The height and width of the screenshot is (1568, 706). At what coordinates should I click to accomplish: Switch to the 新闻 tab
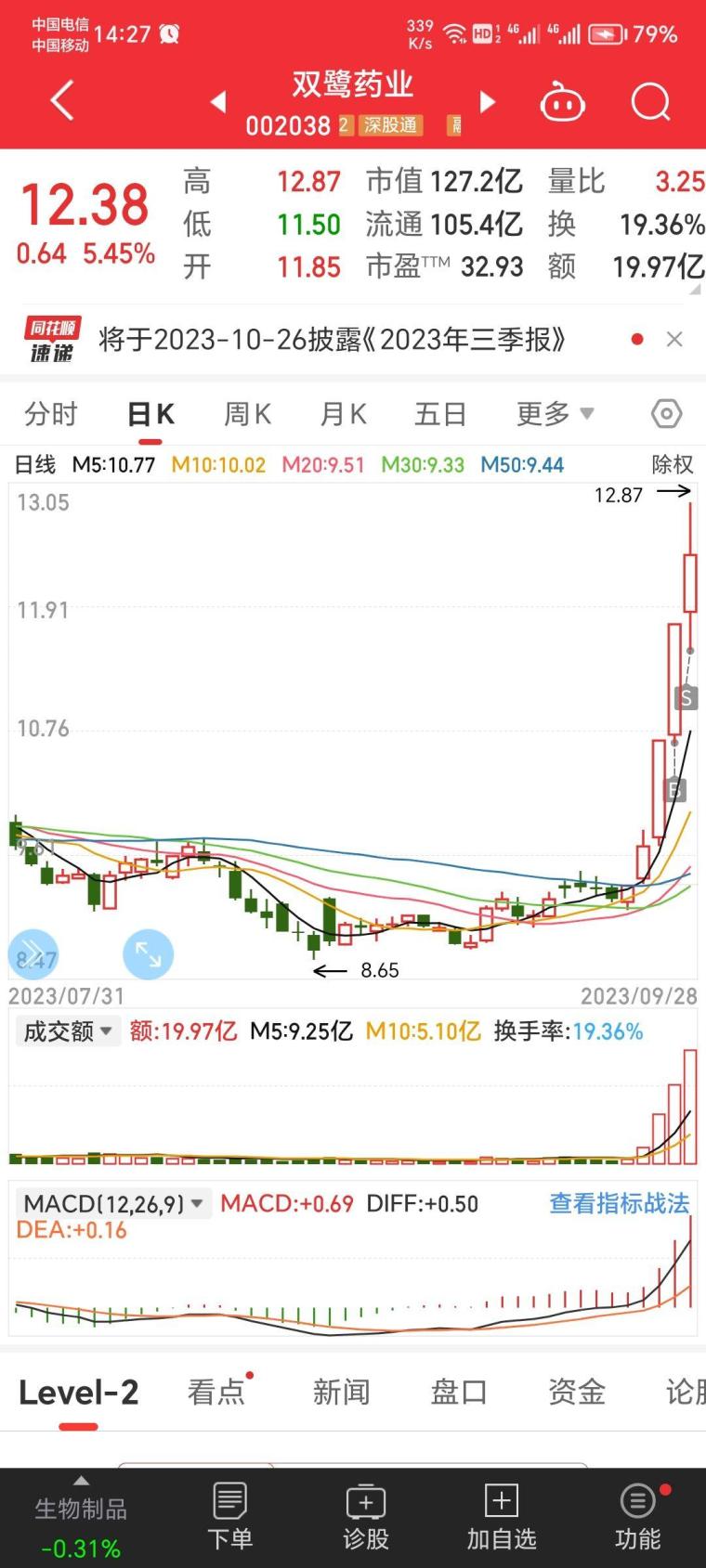341,1393
